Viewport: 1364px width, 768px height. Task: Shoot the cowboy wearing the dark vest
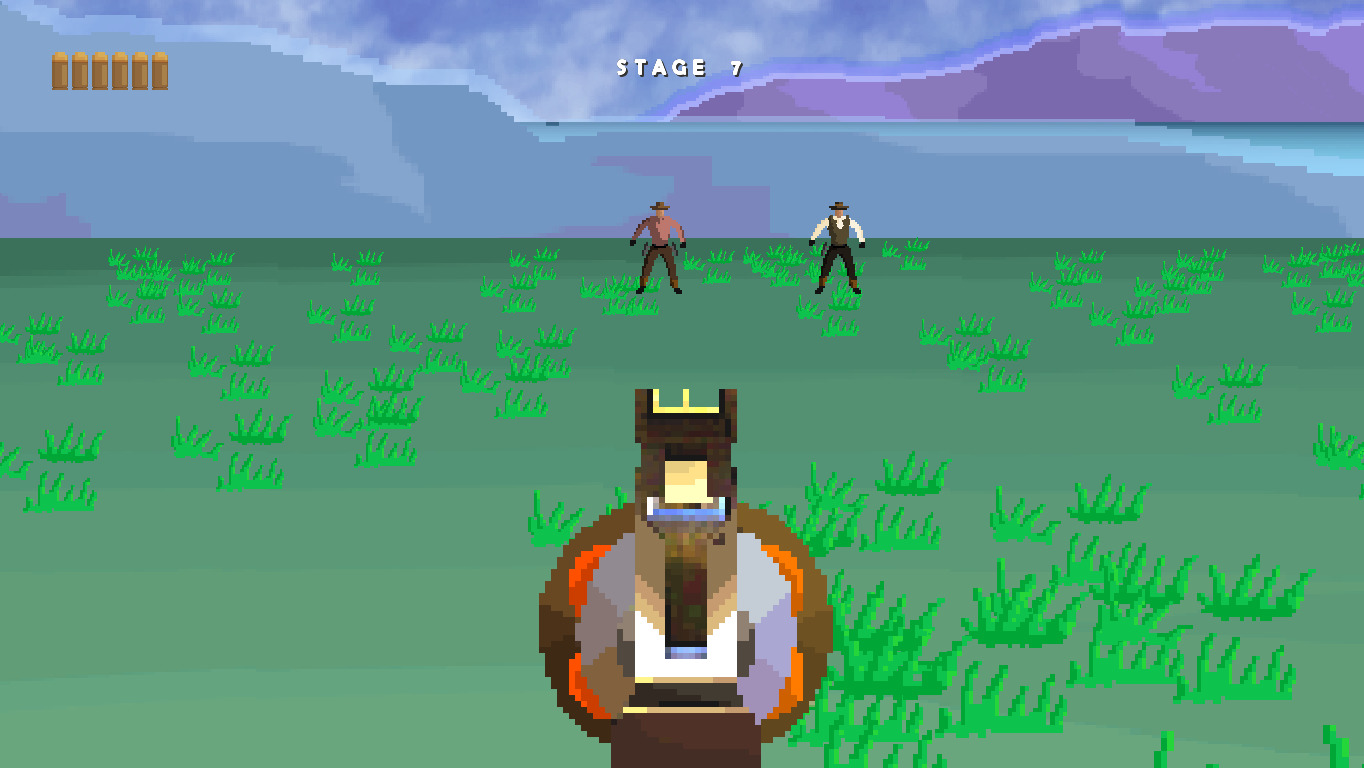pyautogui.click(x=838, y=236)
